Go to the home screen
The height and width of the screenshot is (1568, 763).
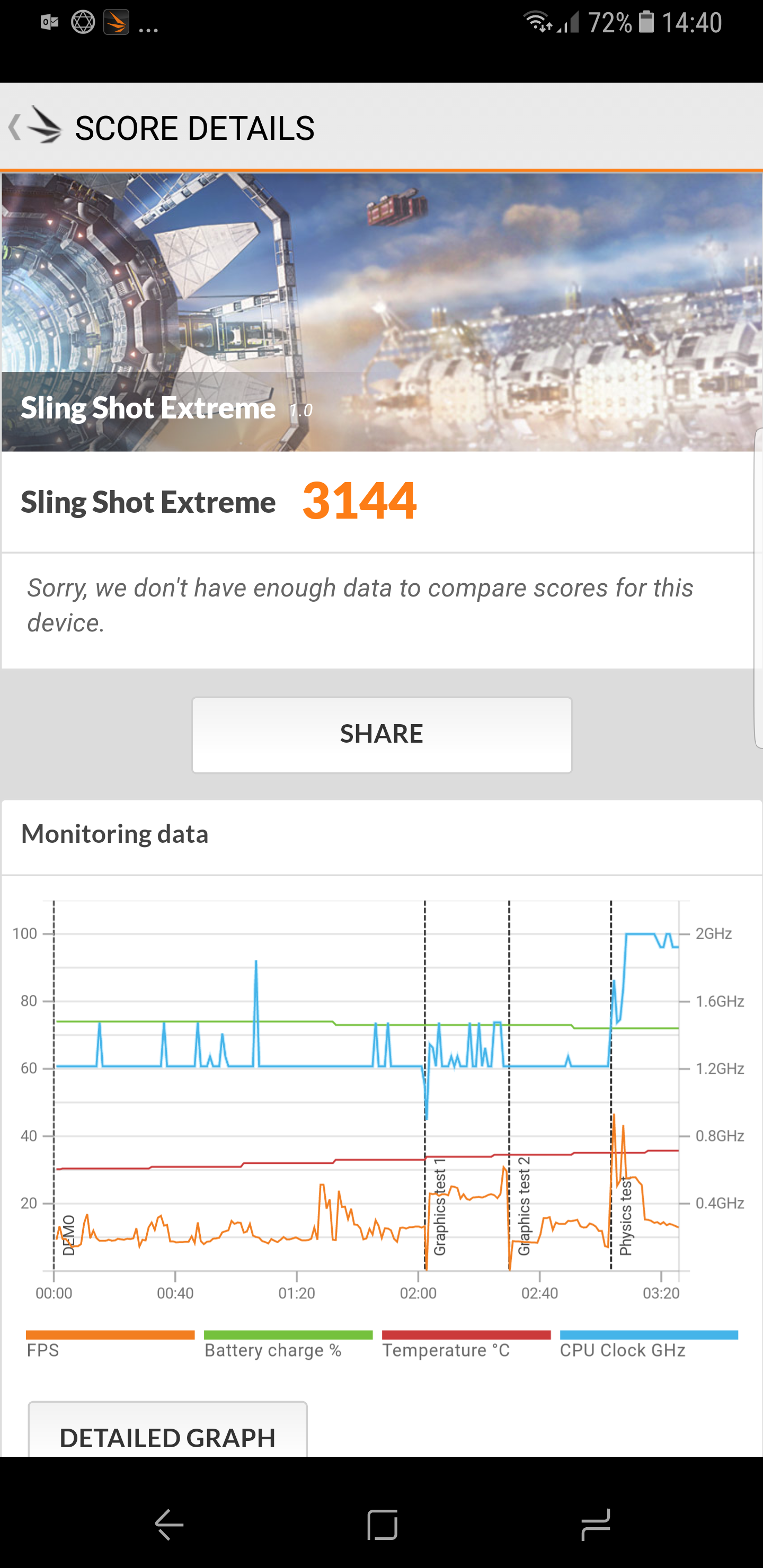click(x=382, y=1525)
